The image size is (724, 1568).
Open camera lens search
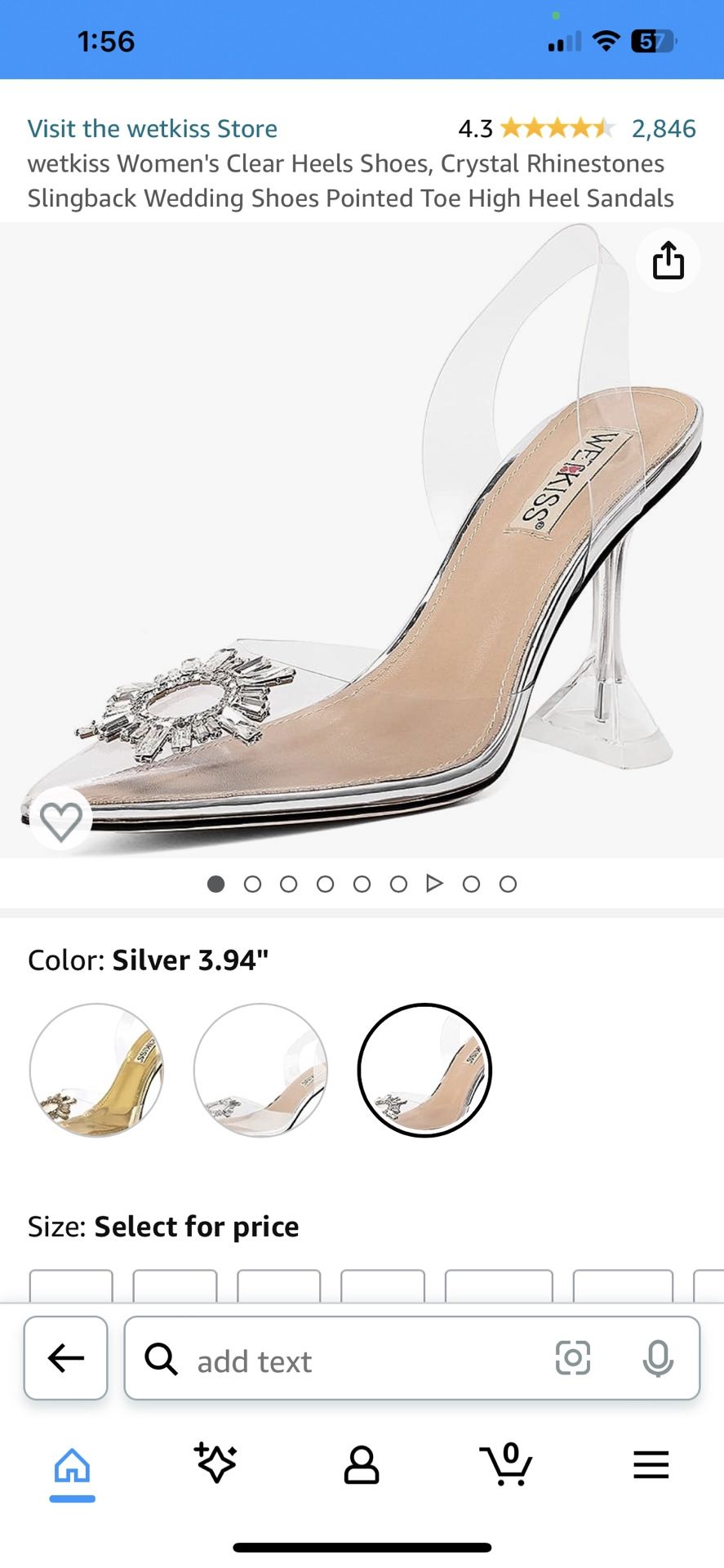click(x=572, y=1358)
